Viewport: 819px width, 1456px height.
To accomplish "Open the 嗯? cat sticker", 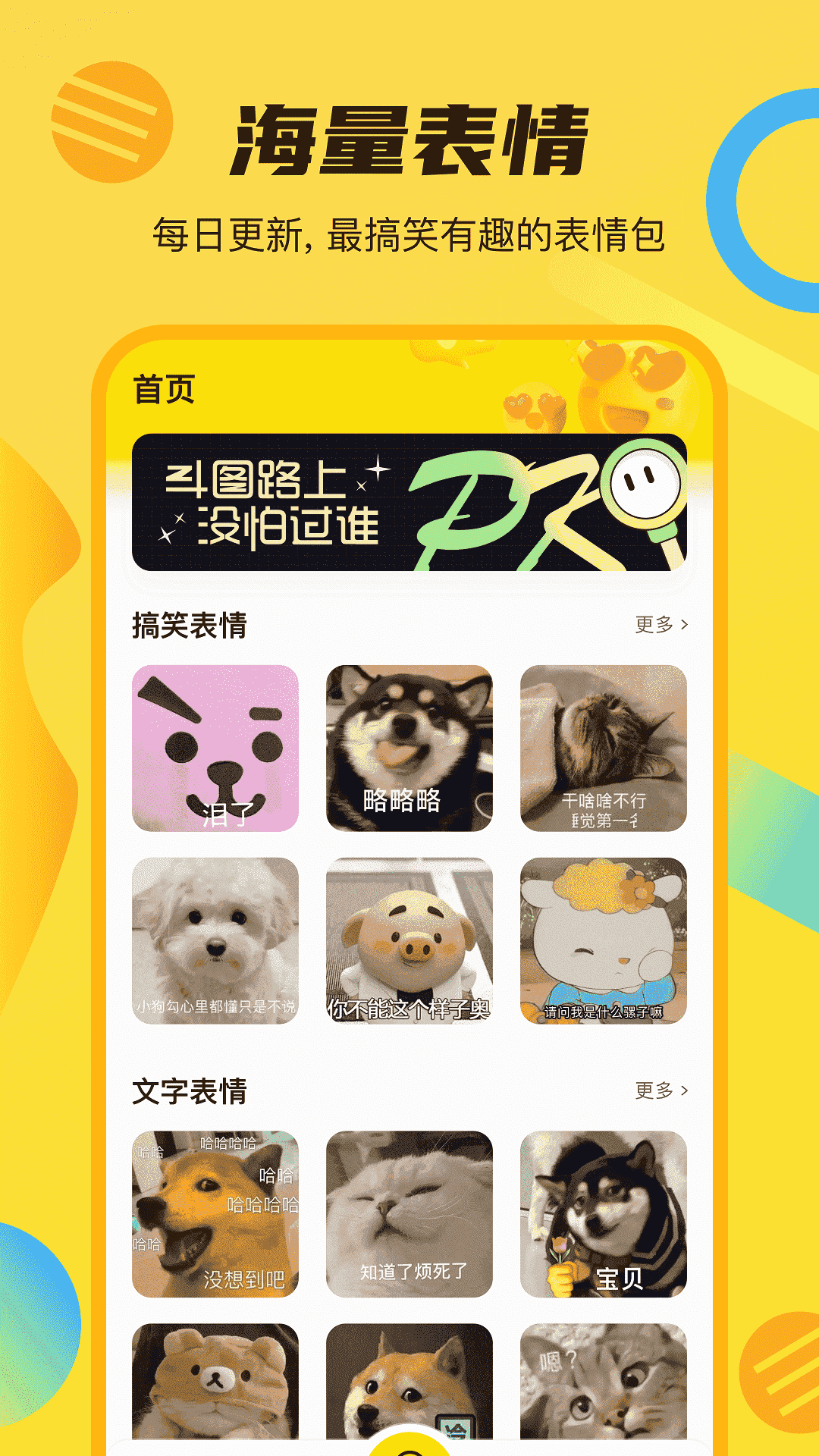I will [x=603, y=1403].
